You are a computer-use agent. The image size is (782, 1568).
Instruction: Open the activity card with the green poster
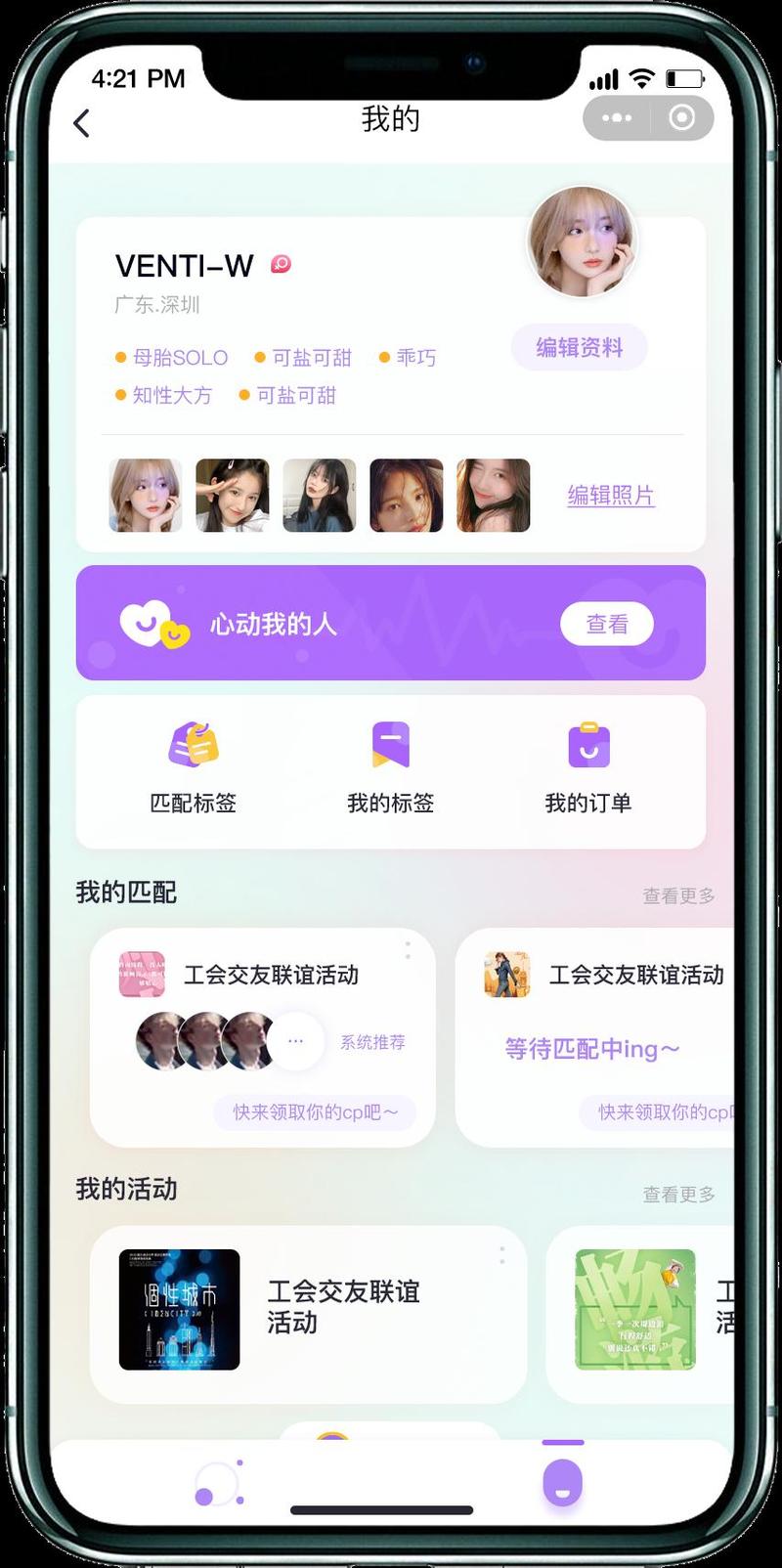coord(640,1312)
